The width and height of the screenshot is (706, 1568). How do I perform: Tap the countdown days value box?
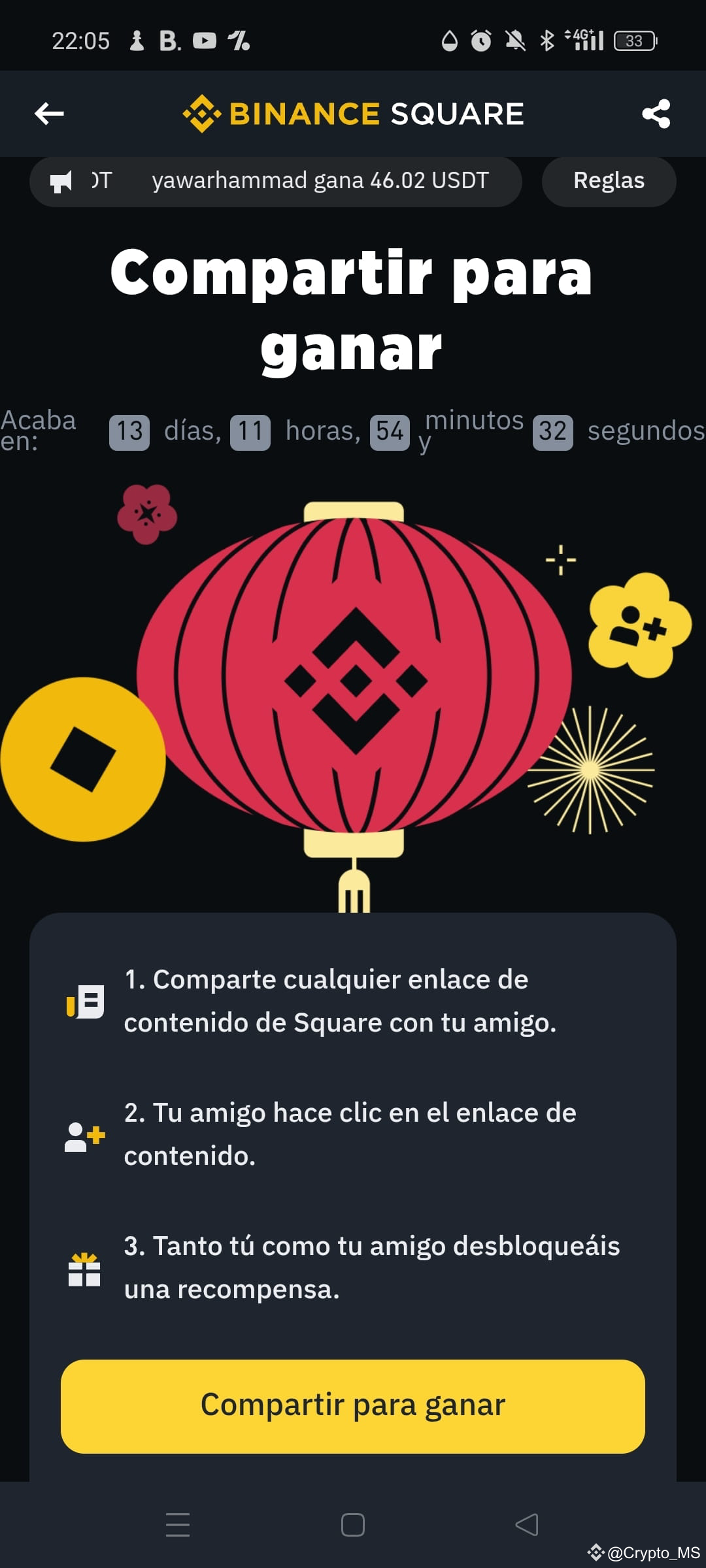[128, 431]
